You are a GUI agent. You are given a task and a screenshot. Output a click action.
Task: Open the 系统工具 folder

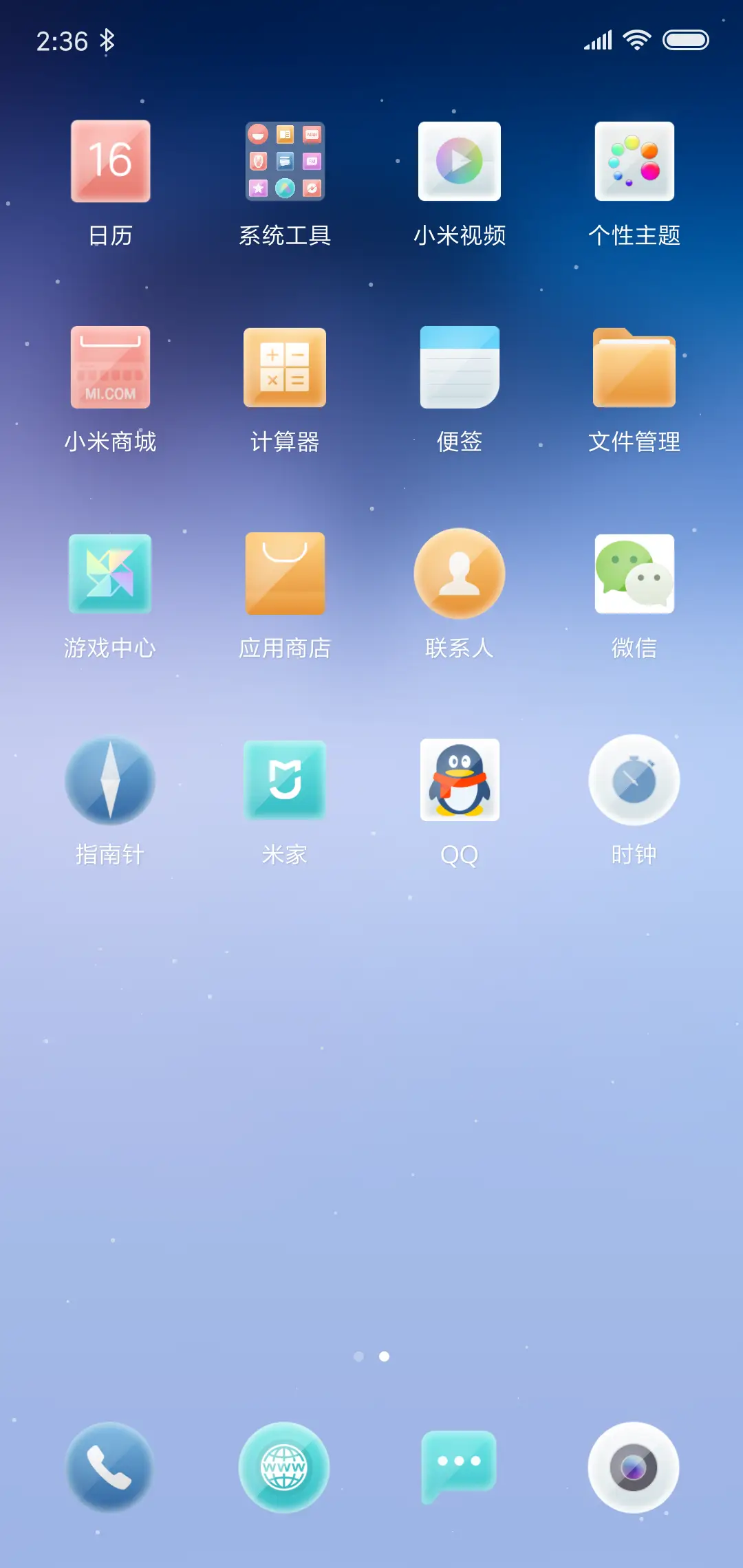(285, 160)
